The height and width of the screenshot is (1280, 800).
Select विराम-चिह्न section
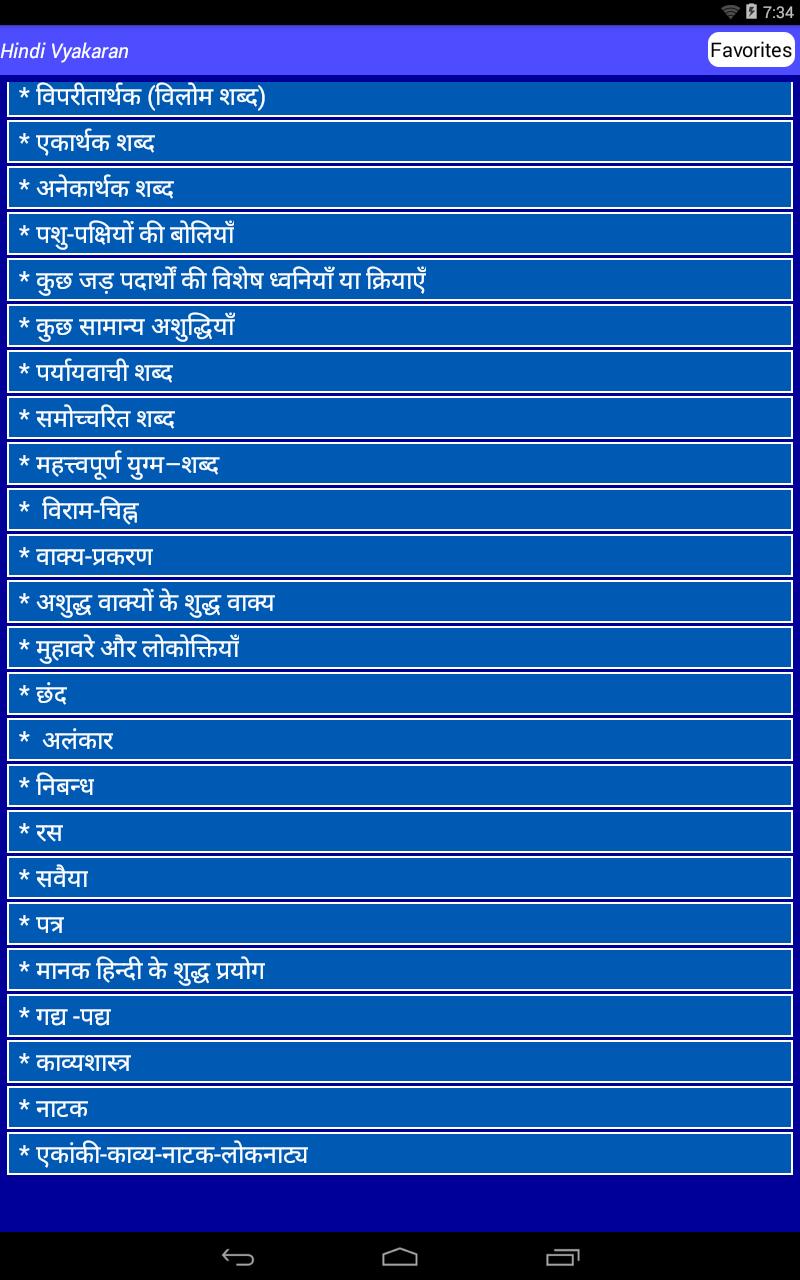[x=400, y=509]
